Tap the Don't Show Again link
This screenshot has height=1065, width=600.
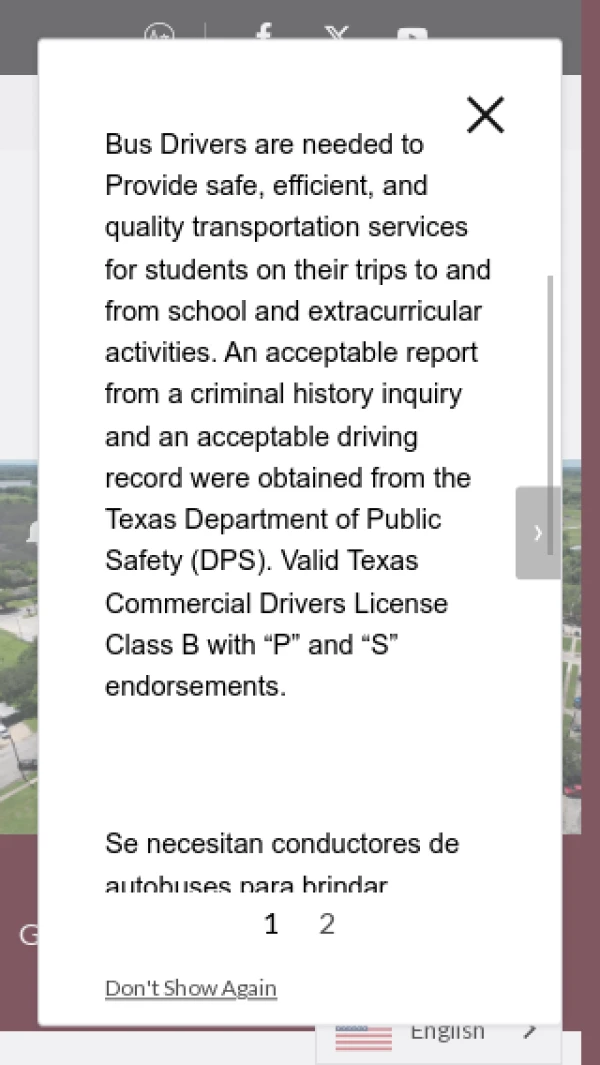pos(190,988)
